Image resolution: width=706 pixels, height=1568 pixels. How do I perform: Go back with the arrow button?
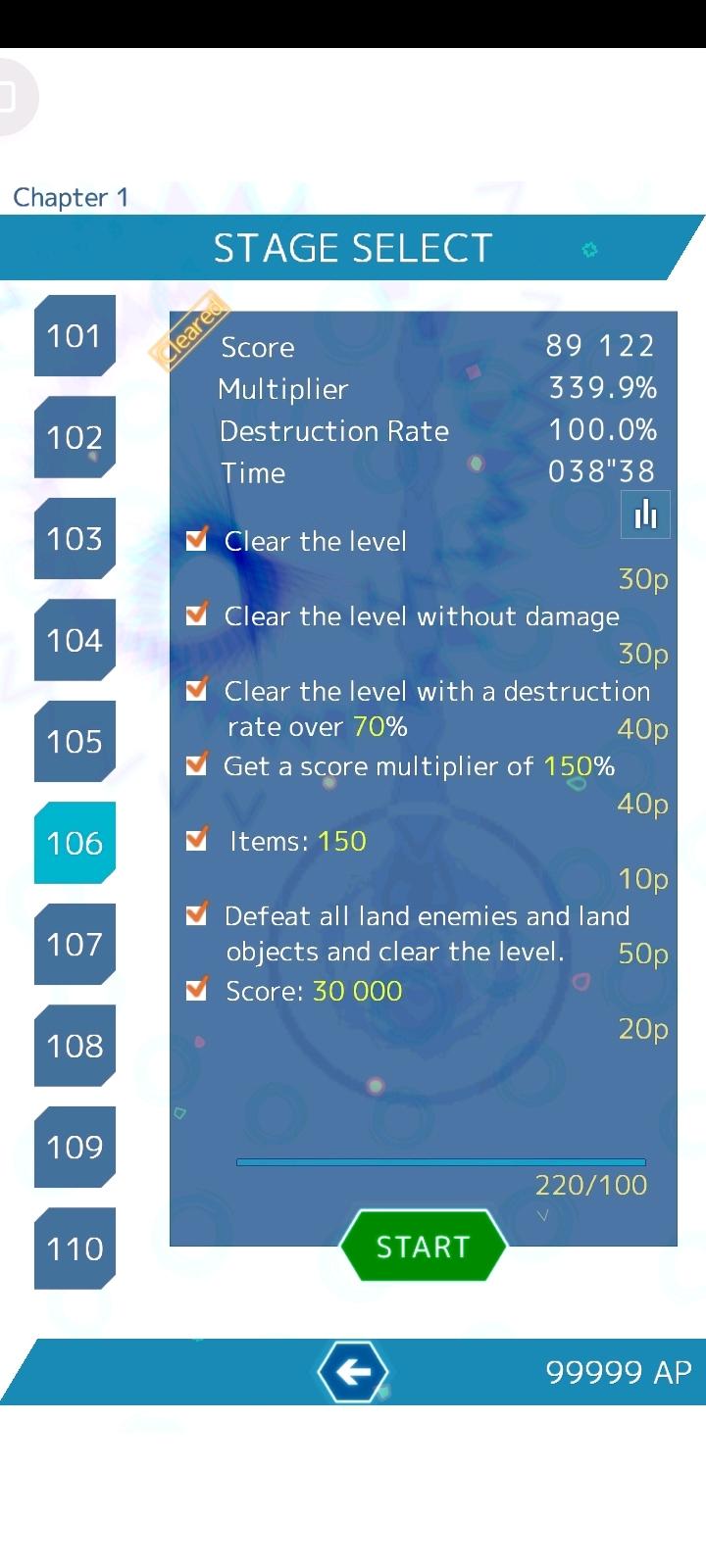tap(353, 1371)
